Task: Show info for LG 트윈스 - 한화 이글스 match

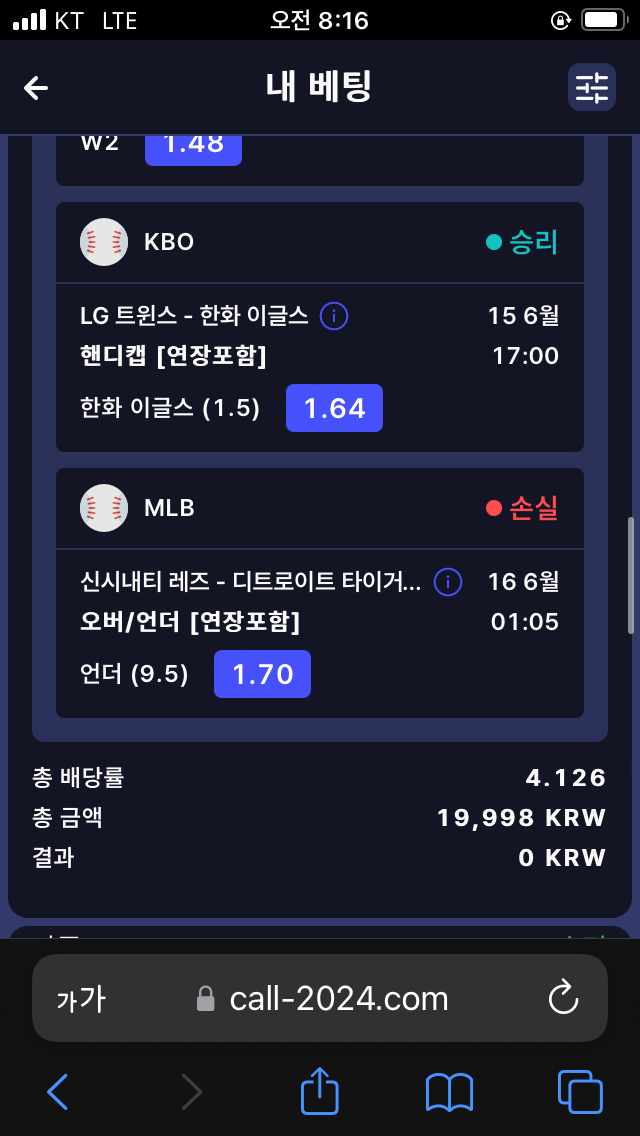Action: [334, 316]
